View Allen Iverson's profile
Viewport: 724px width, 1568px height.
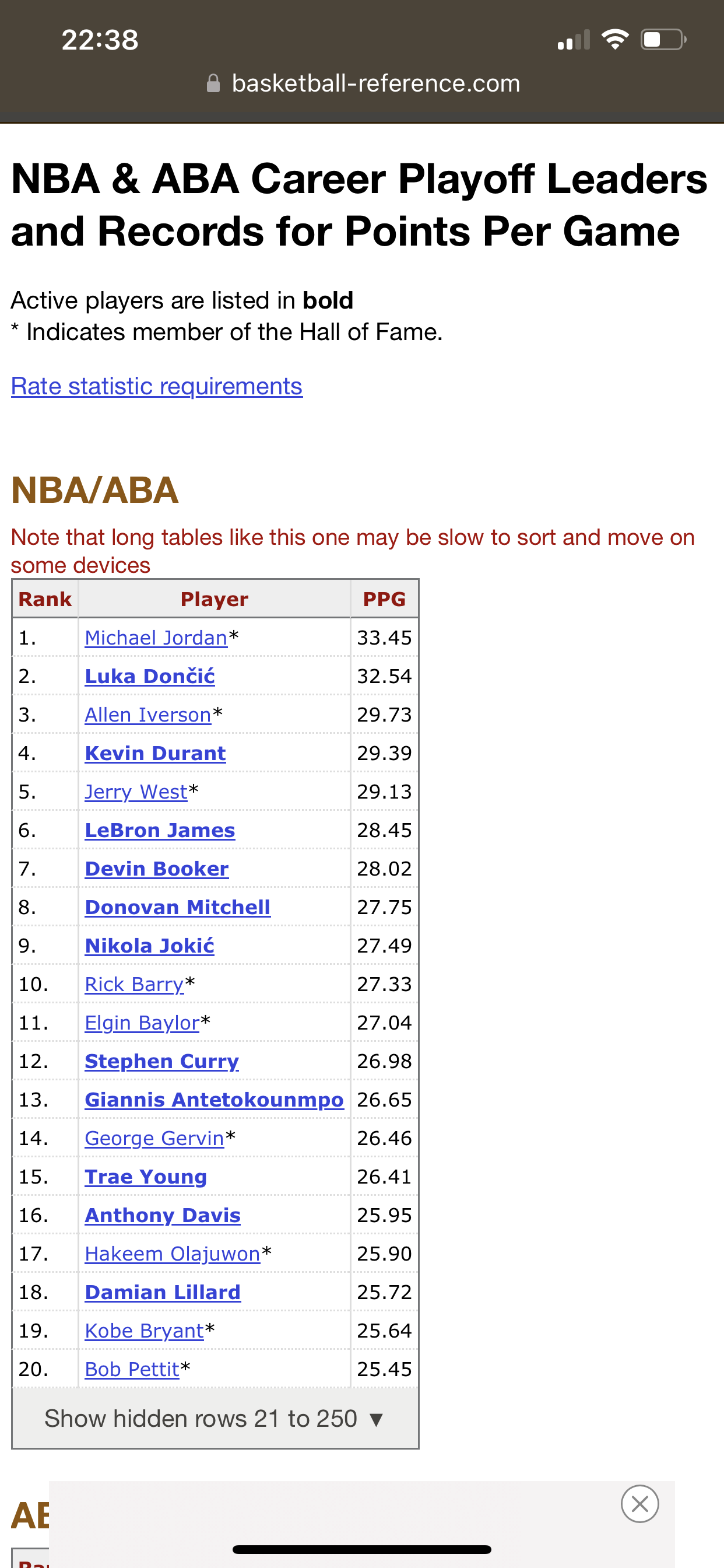[x=148, y=714]
